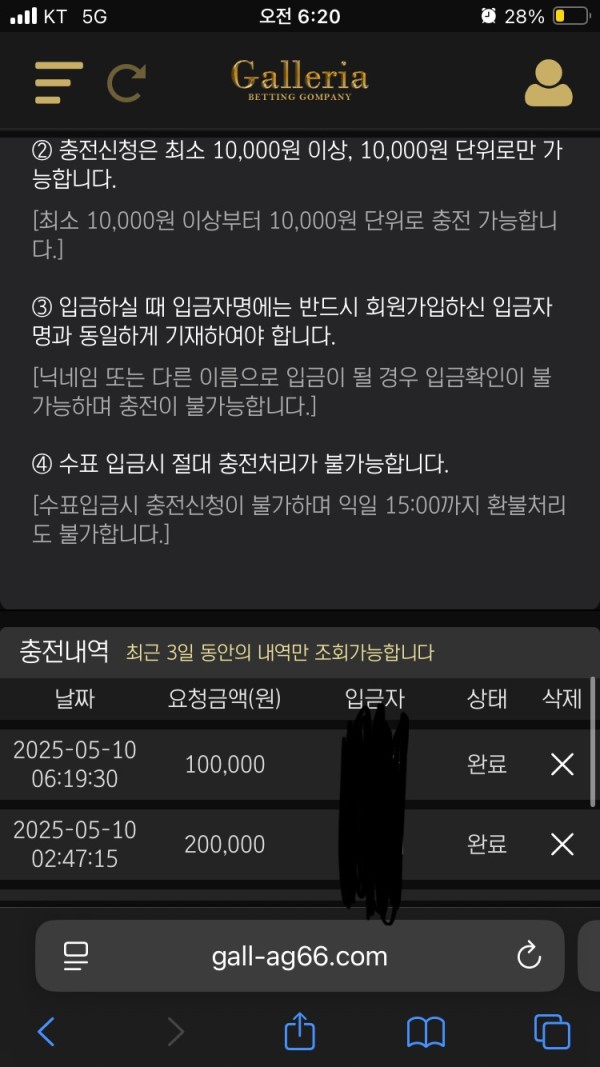The image size is (600, 1067).
Task: Open the user profile icon
Action: [x=548, y=83]
